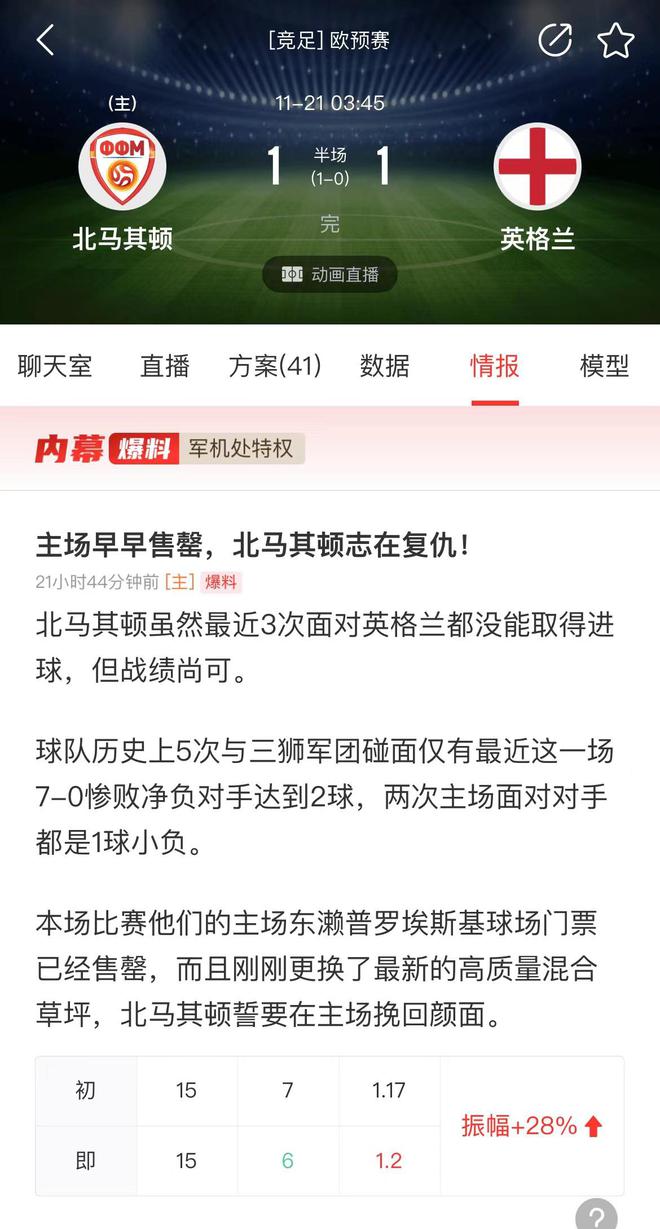Open the 北马其顿 team logo

coord(123,167)
